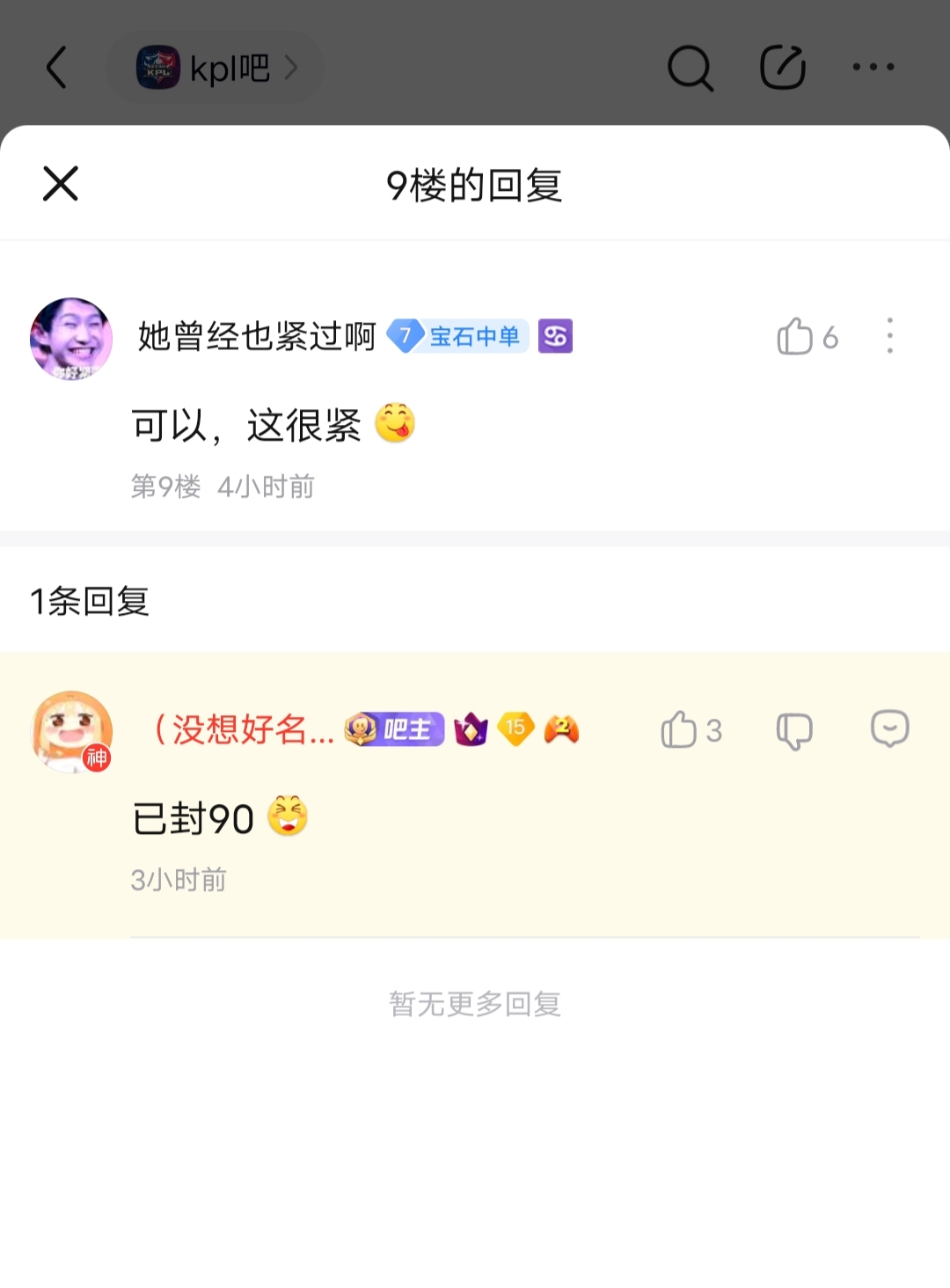Close the 9楼的回复 panel
This screenshot has height=1288, width=950.
pyautogui.click(x=61, y=183)
